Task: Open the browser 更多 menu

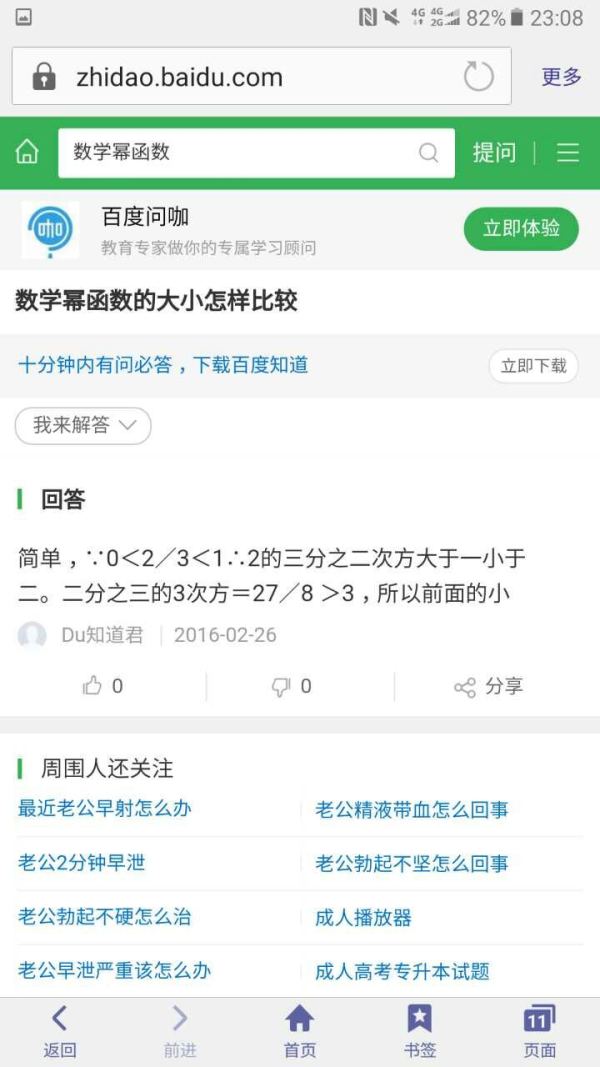Action: pyautogui.click(x=561, y=77)
